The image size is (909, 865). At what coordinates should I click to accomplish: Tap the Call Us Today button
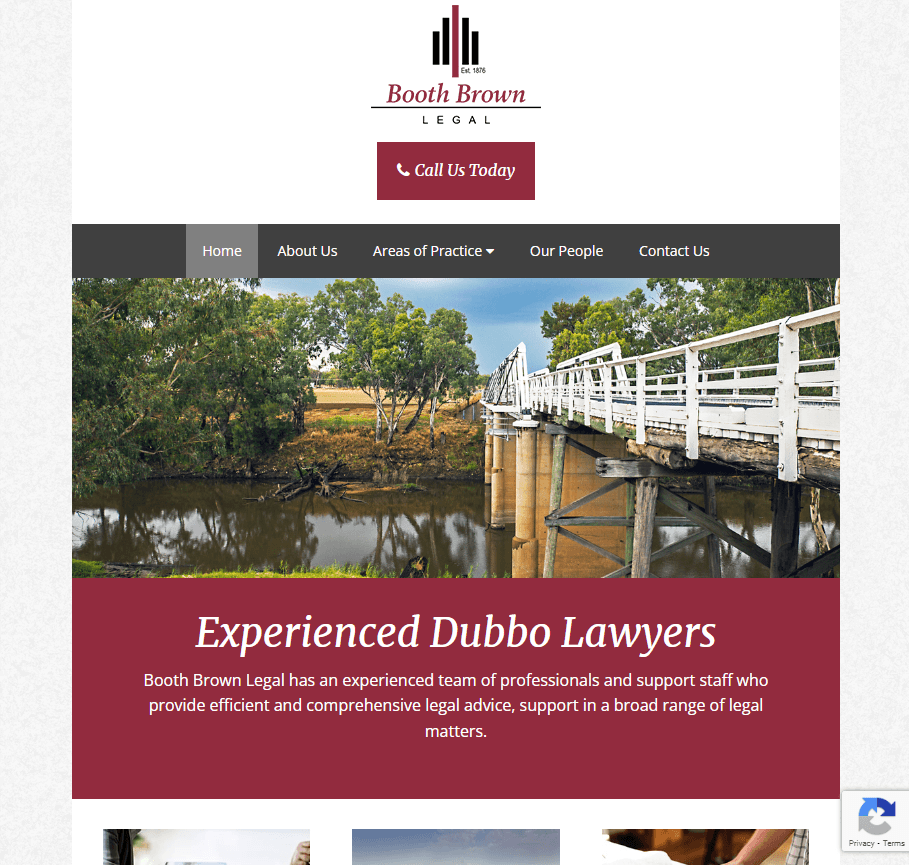point(455,171)
